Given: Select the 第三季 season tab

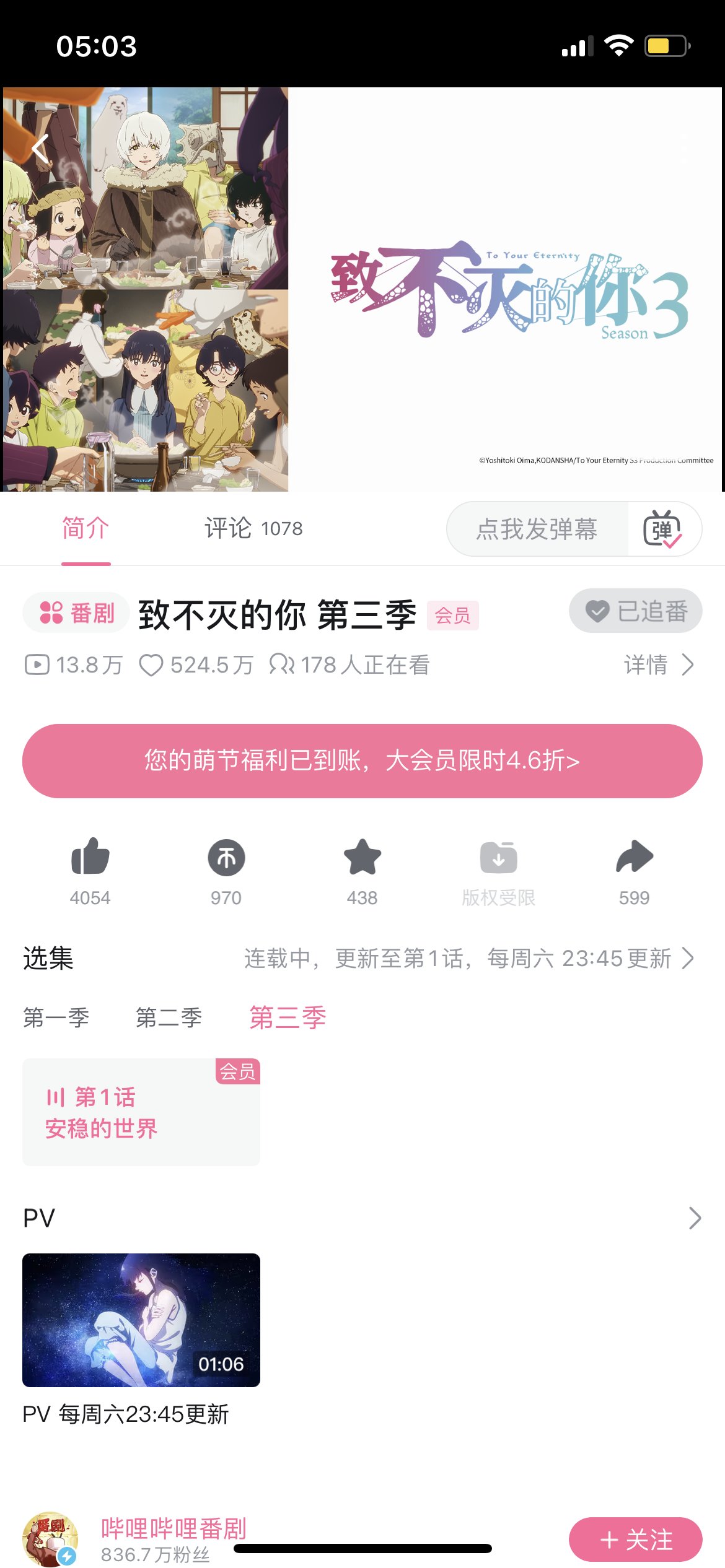Looking at the screenshot, I should pos(288,1017).
